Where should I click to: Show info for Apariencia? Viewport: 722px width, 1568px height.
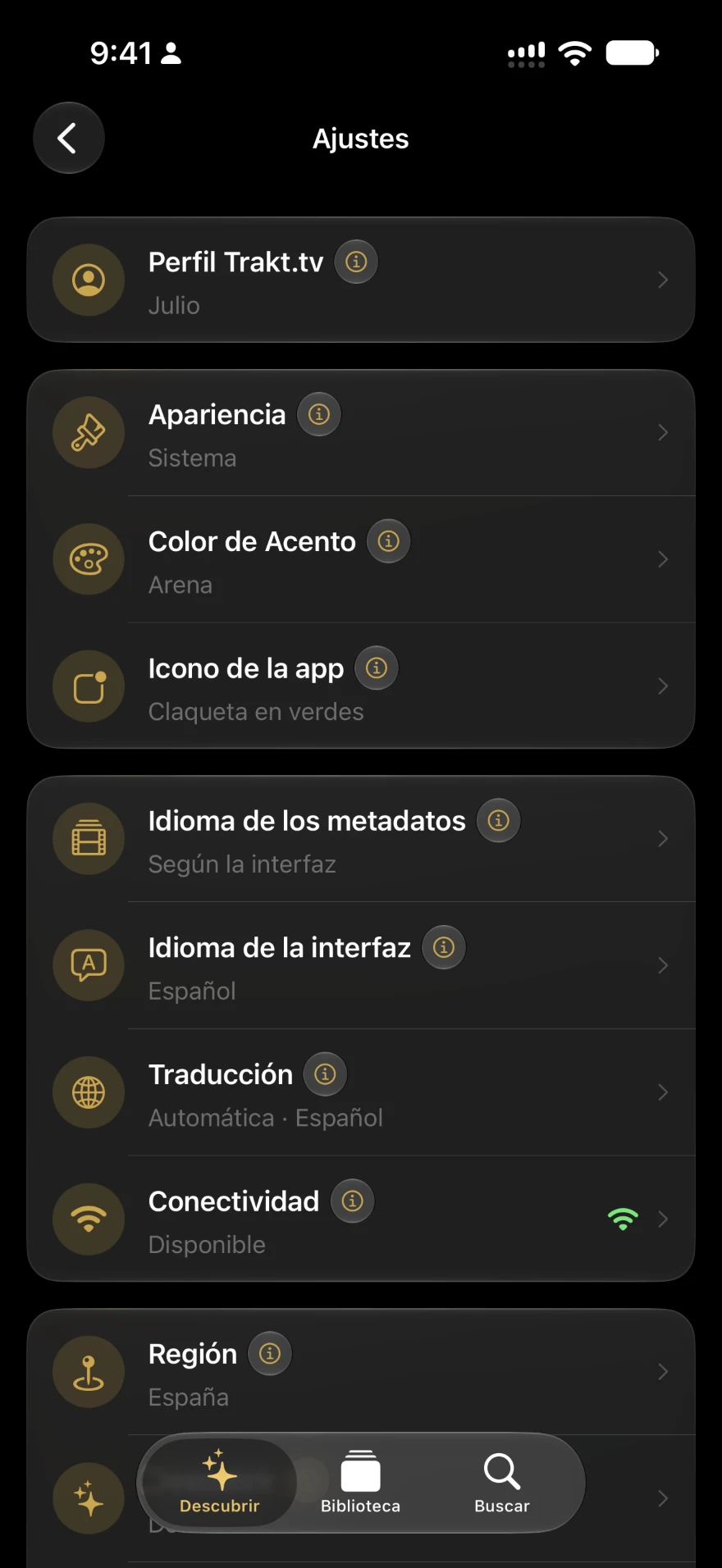point(319,414)
